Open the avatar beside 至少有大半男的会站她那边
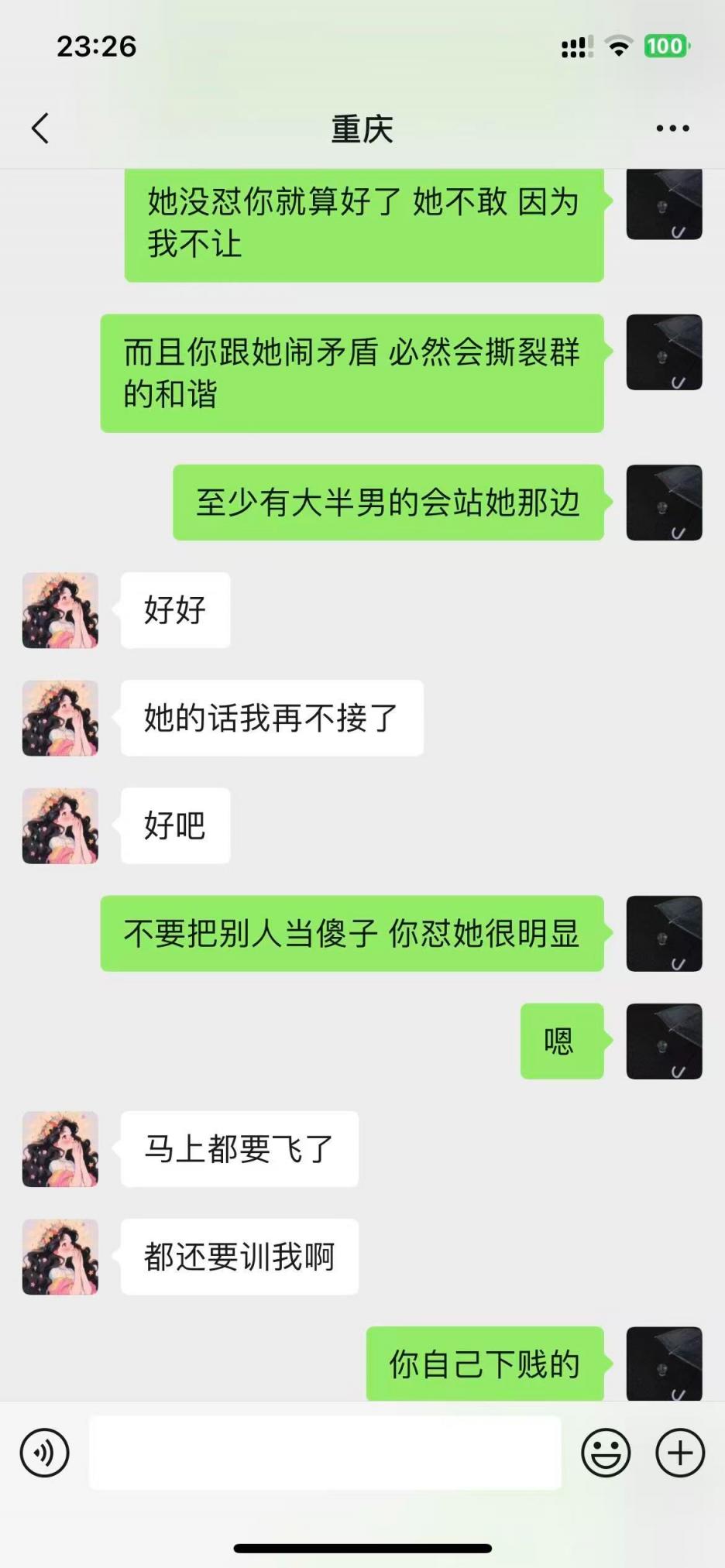This screenshot has width=725, height=1568. (664, 503)
